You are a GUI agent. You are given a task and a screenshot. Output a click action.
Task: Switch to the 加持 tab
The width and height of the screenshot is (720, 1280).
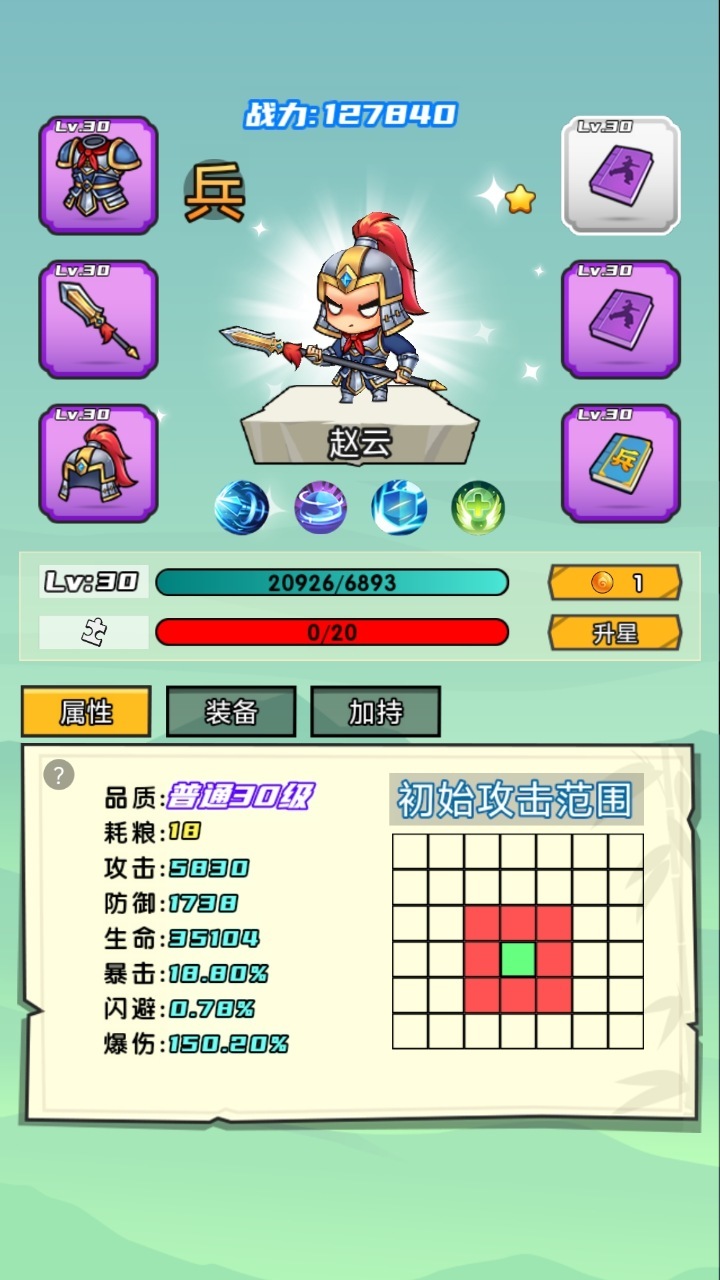pos(376,712)
